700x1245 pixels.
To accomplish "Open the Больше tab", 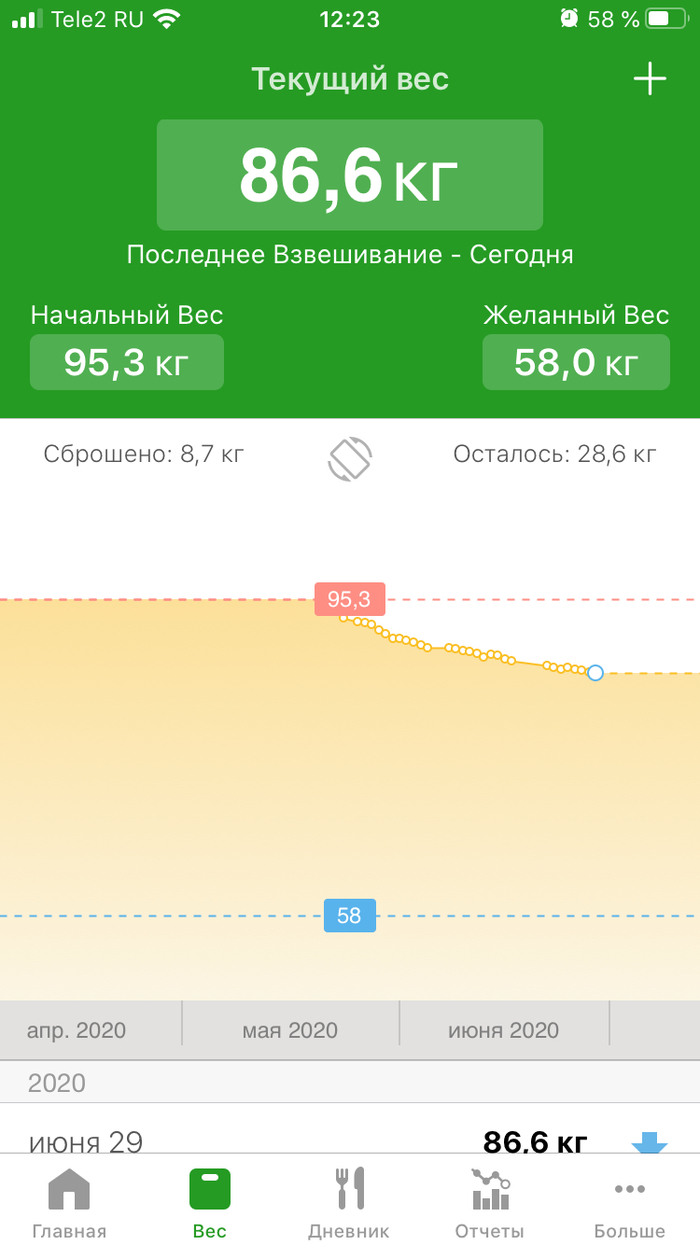I will click(629, 1202).
